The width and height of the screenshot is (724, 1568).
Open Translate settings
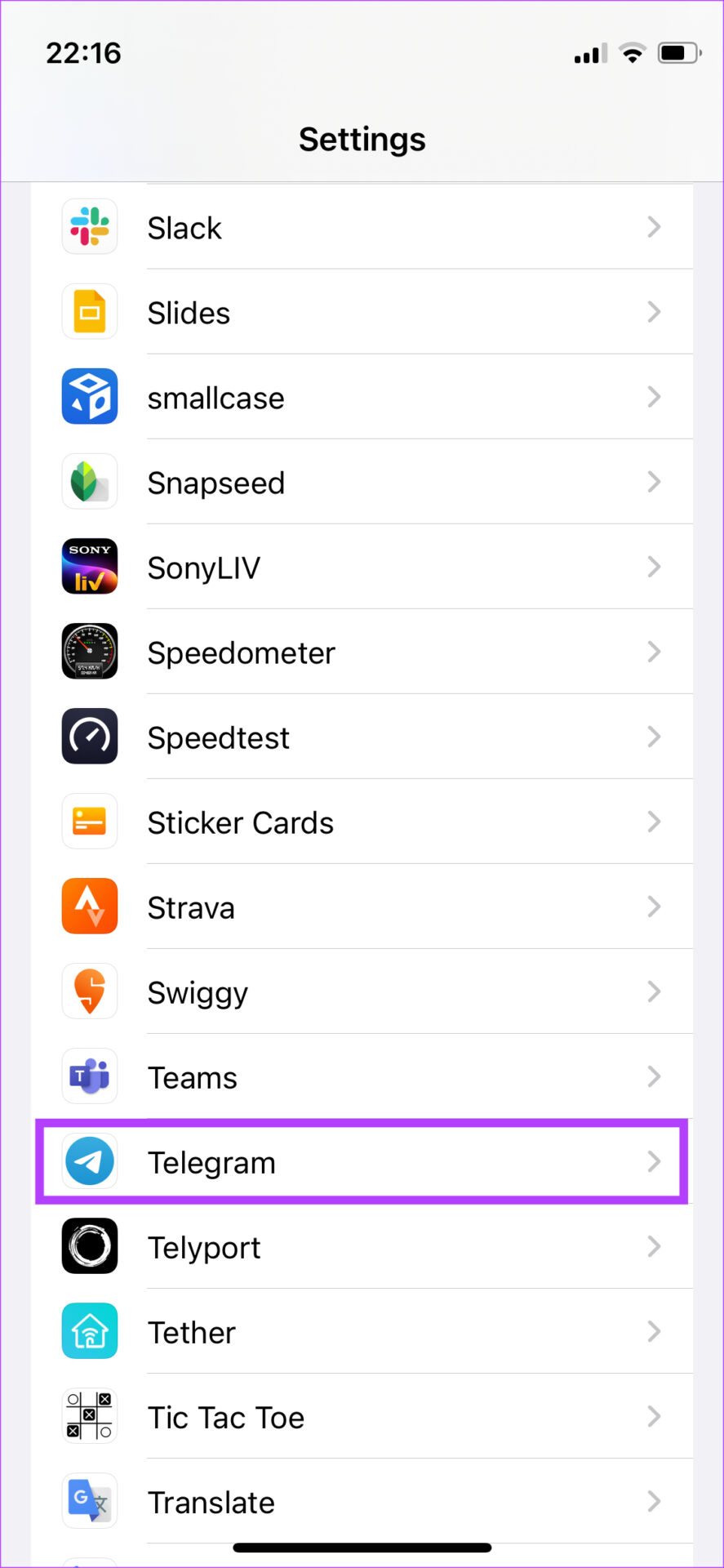[362, 1501]
